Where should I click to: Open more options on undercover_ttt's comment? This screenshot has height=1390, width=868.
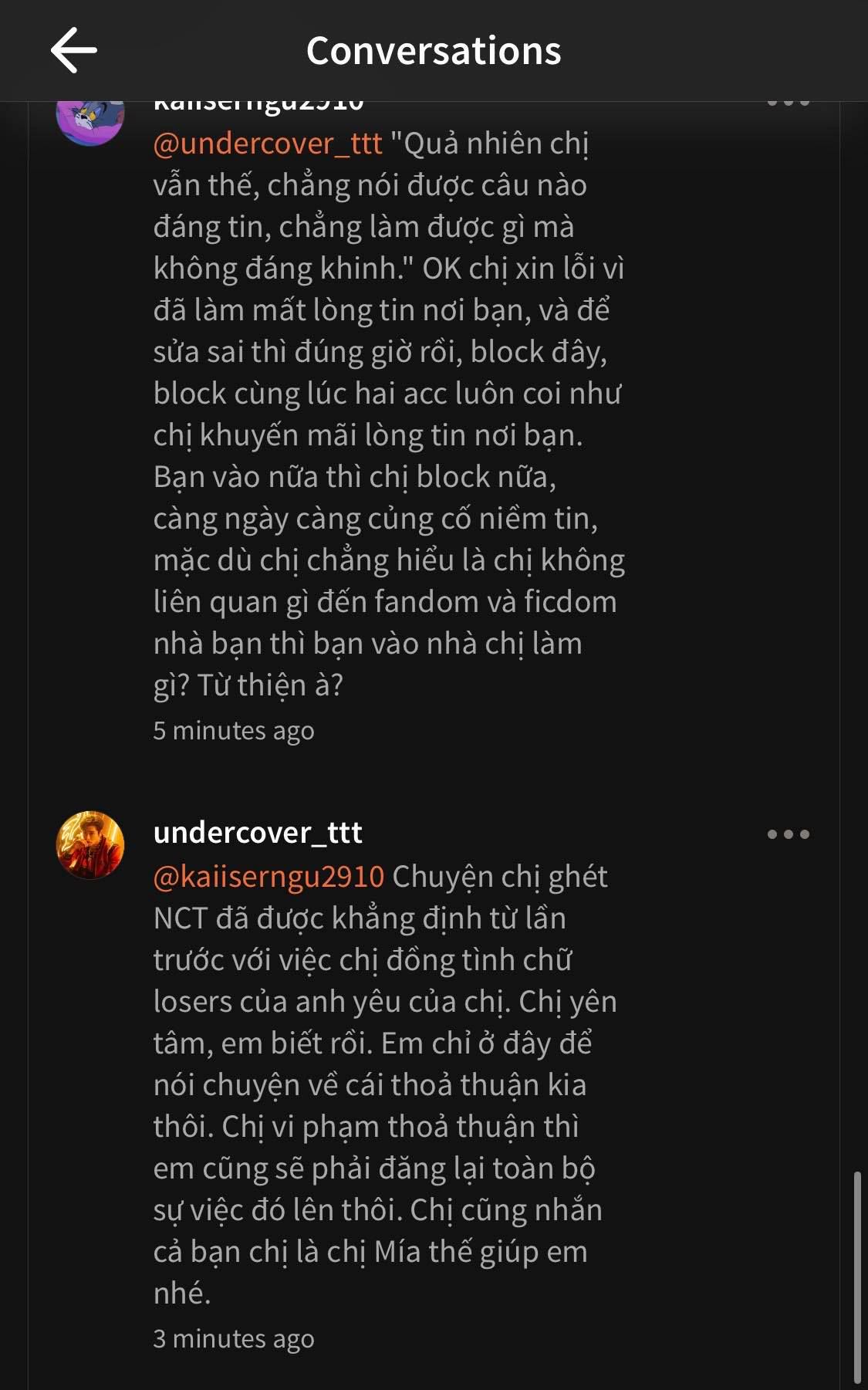pos(788,834)
